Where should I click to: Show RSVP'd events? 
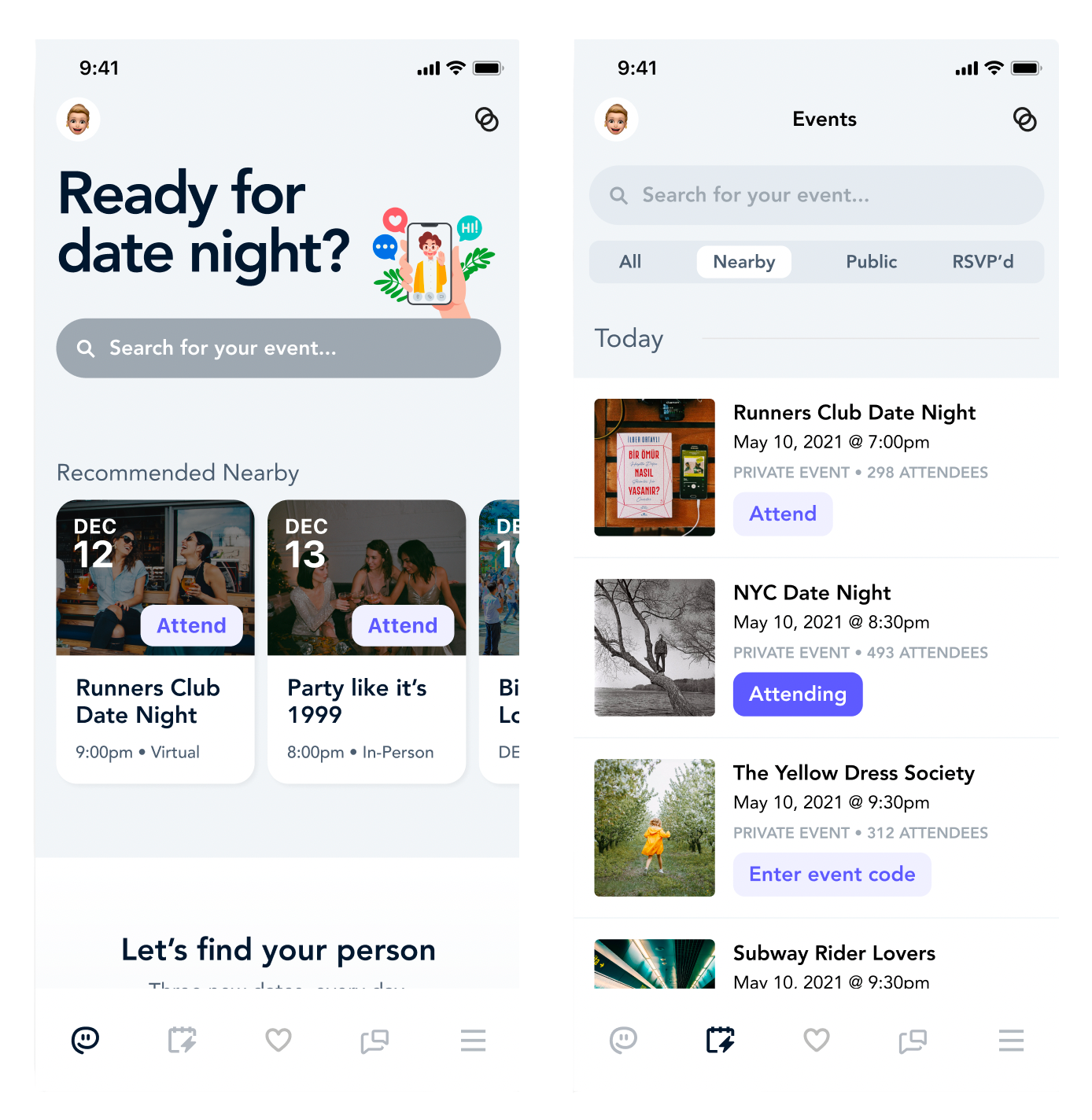click(x=983, y=262)
